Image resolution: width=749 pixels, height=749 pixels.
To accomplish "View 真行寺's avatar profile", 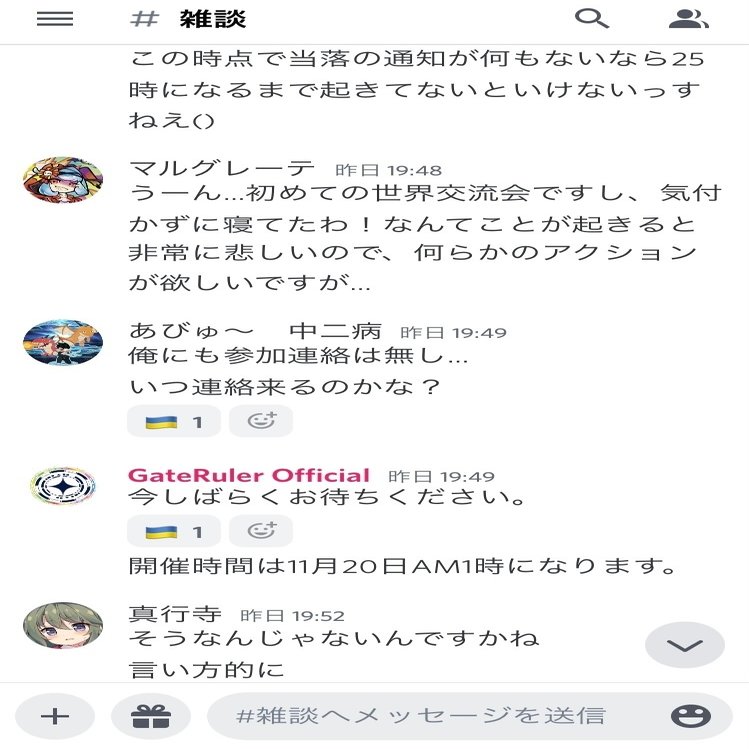I will 63,626.
